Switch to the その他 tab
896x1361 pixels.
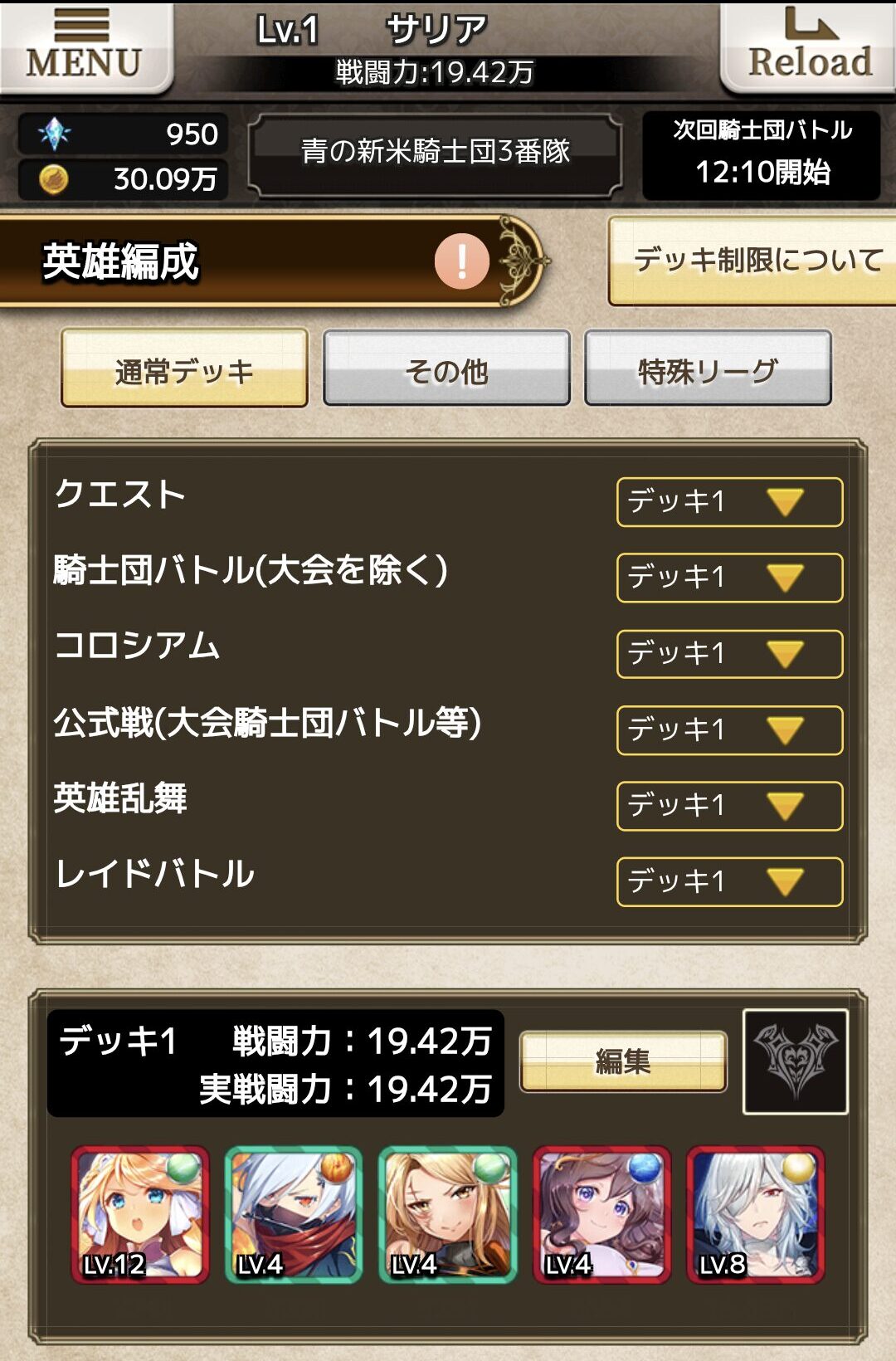click(x=446, y=368)
